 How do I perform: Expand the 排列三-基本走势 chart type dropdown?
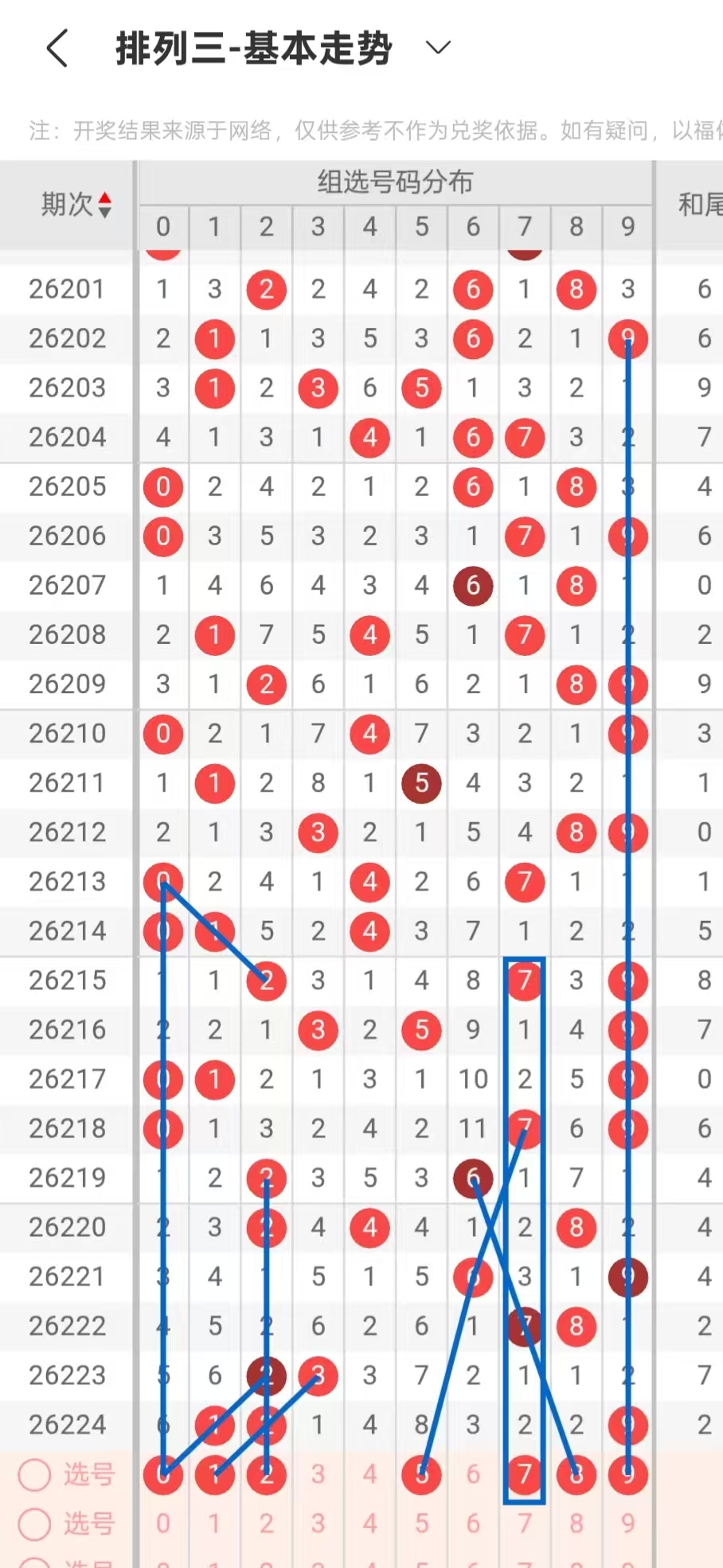click(438, 48)
